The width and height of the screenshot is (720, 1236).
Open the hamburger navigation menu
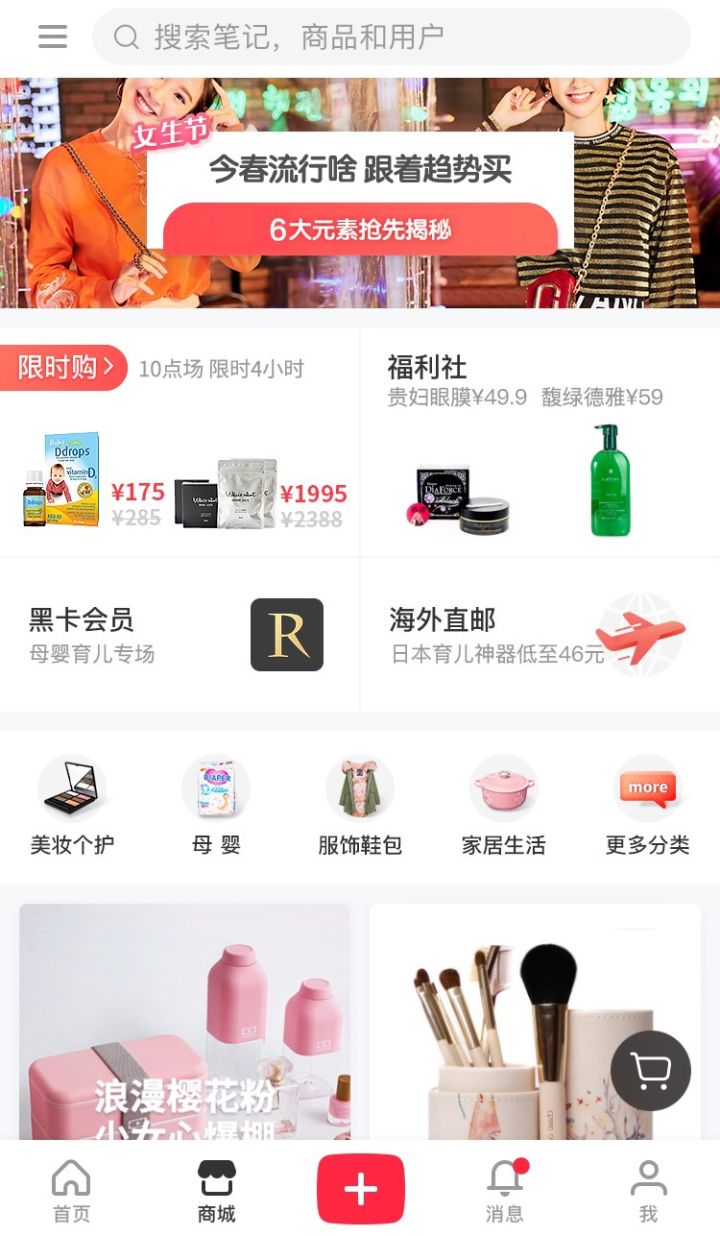(x=52, y=37)
